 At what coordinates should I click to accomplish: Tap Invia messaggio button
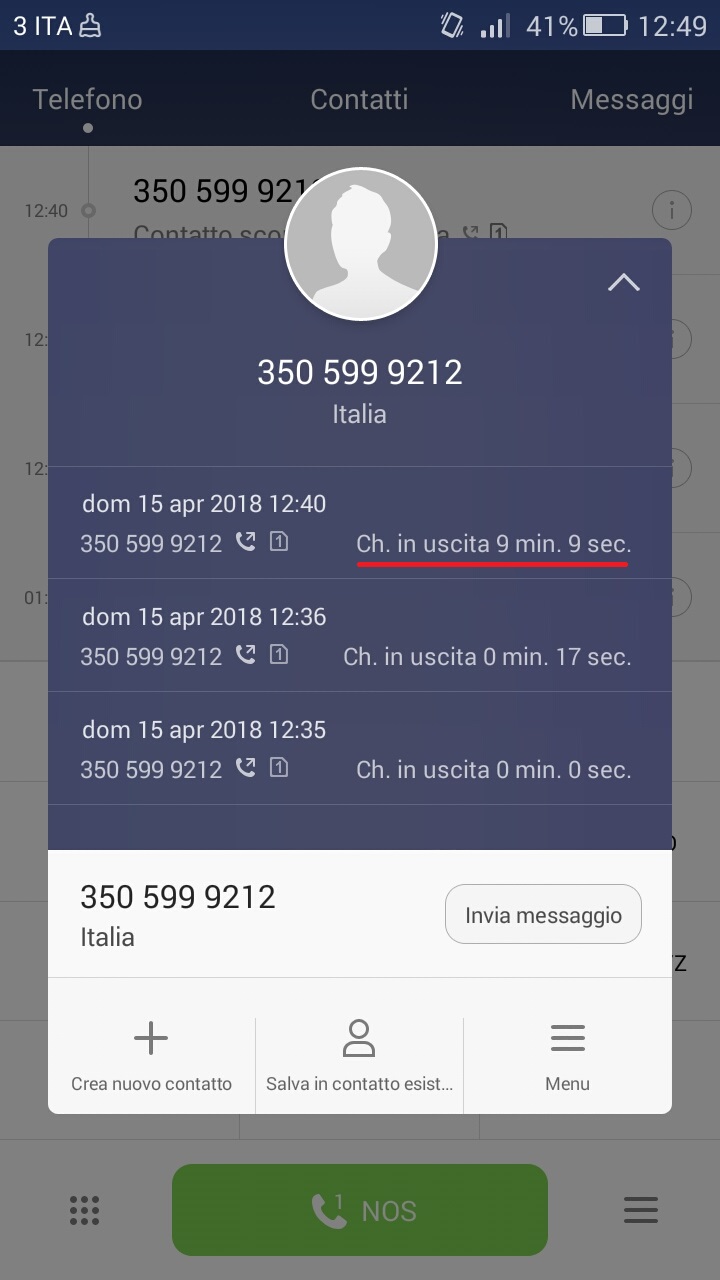(x=543, y=915)
